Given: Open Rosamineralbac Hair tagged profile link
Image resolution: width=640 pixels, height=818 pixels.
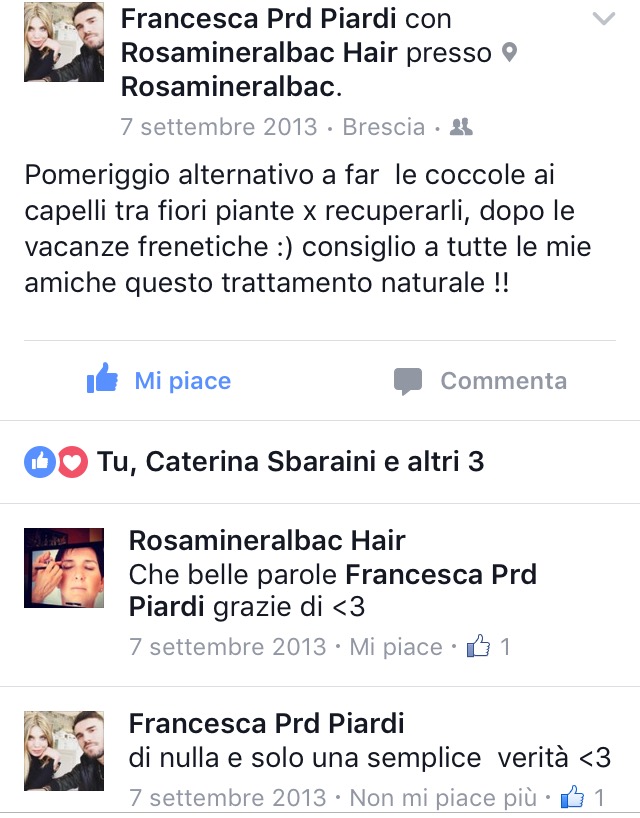Looking at the screenshot, I should click(x=259, y=53).
